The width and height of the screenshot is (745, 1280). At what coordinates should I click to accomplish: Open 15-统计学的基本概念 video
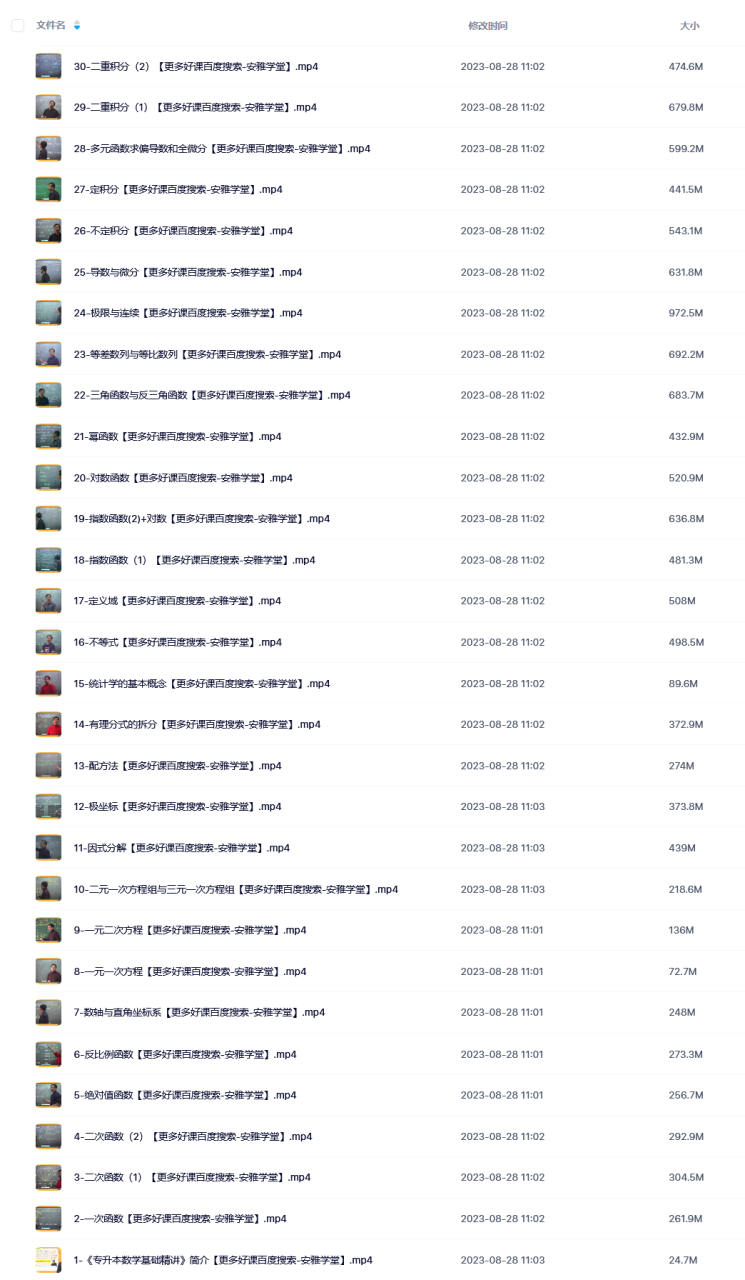(202, 683)
